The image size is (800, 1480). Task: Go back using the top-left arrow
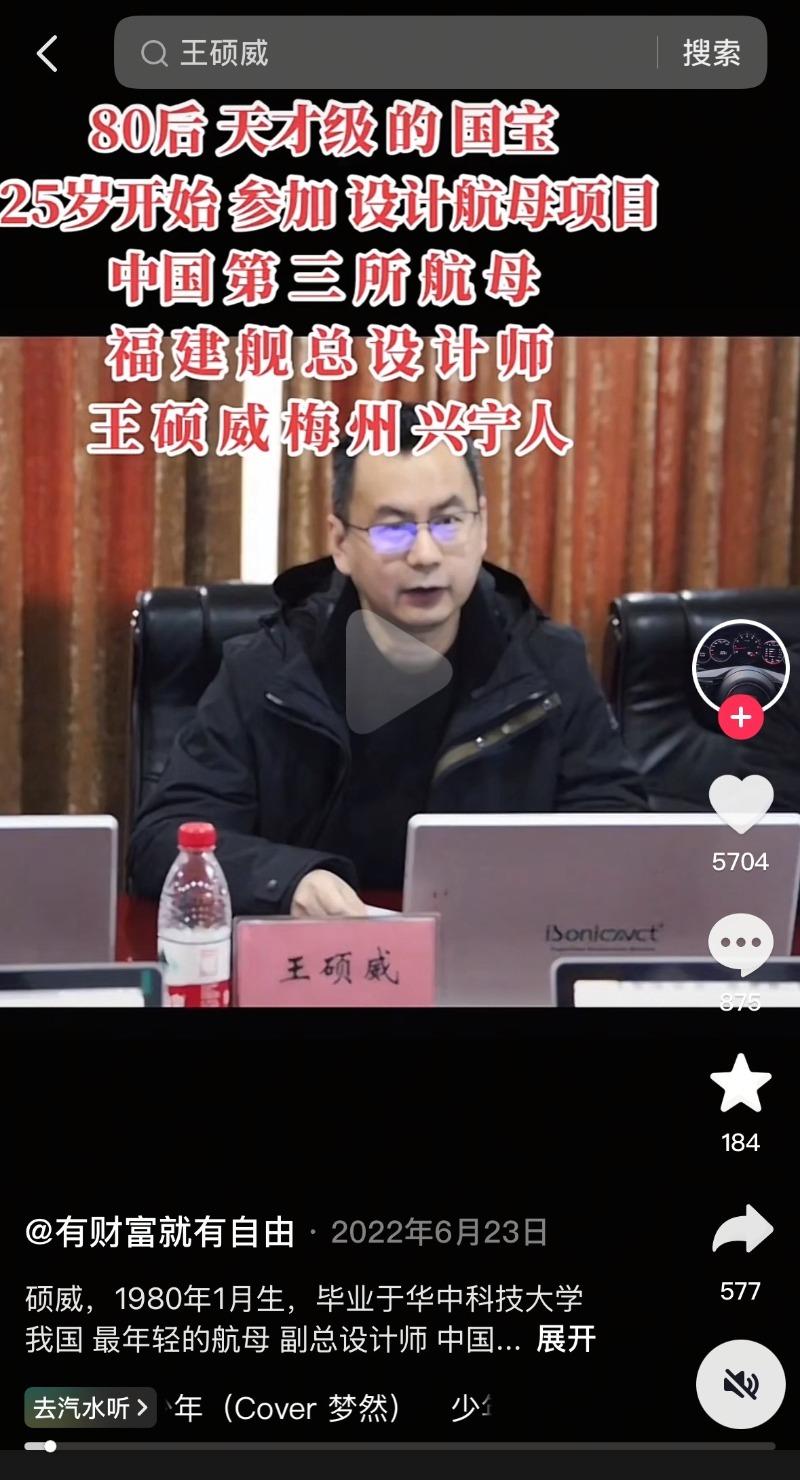pyautogui.click(x=47, y=54)
